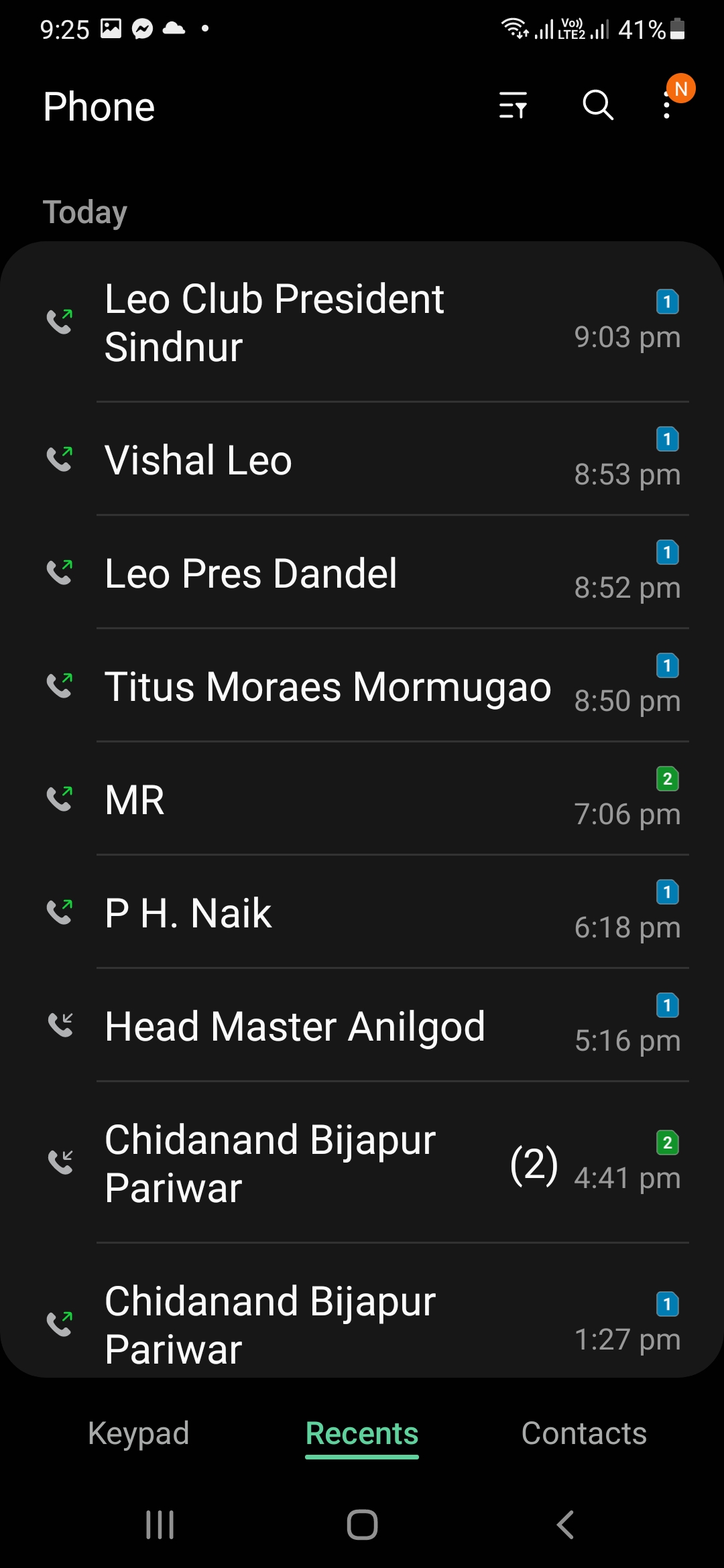724x1568 pixels.
Task: View the P H. Naik call entry
Action: click(362, 913)
